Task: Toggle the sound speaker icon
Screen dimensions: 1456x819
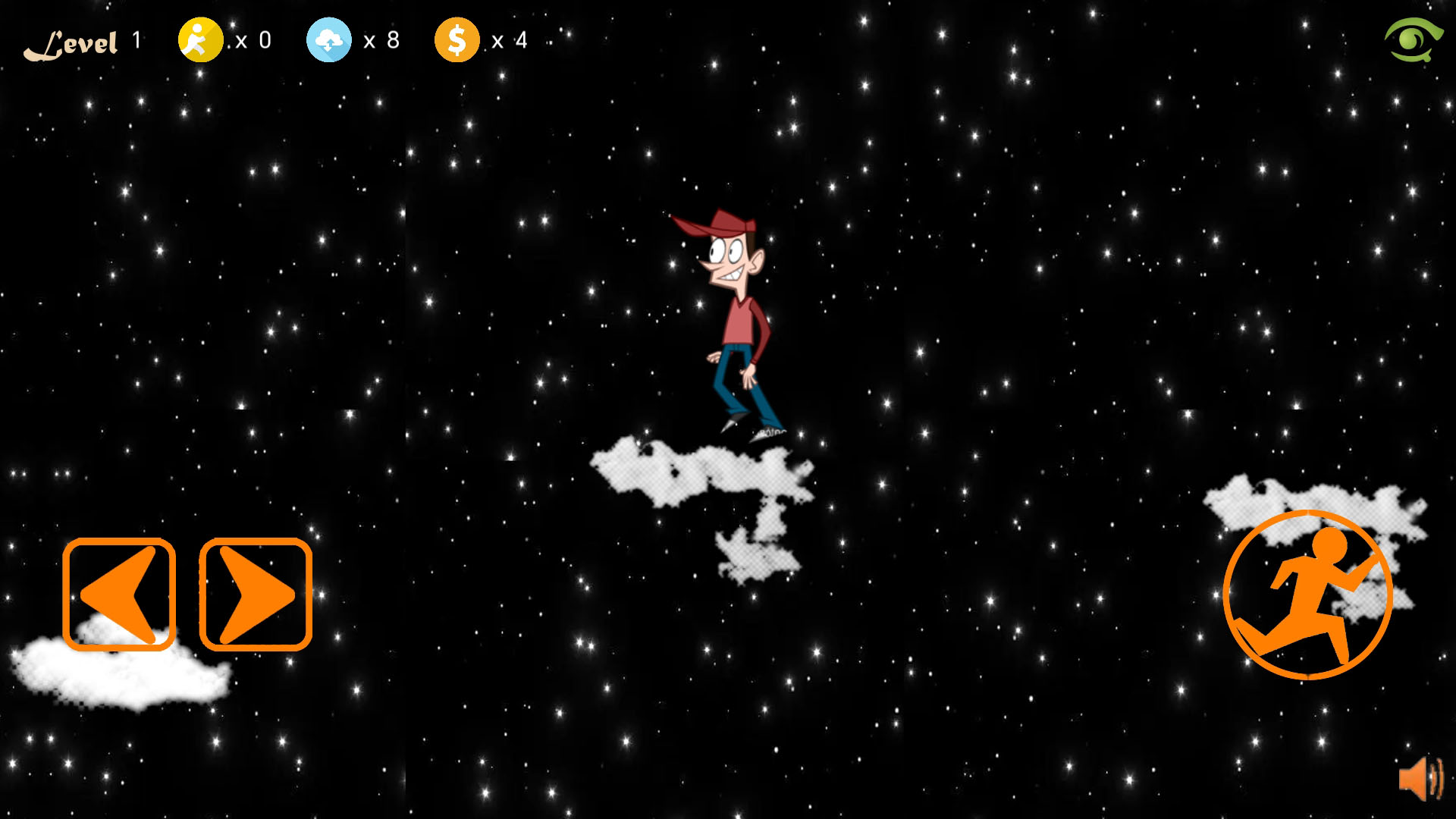Action: coord(1420,778)
